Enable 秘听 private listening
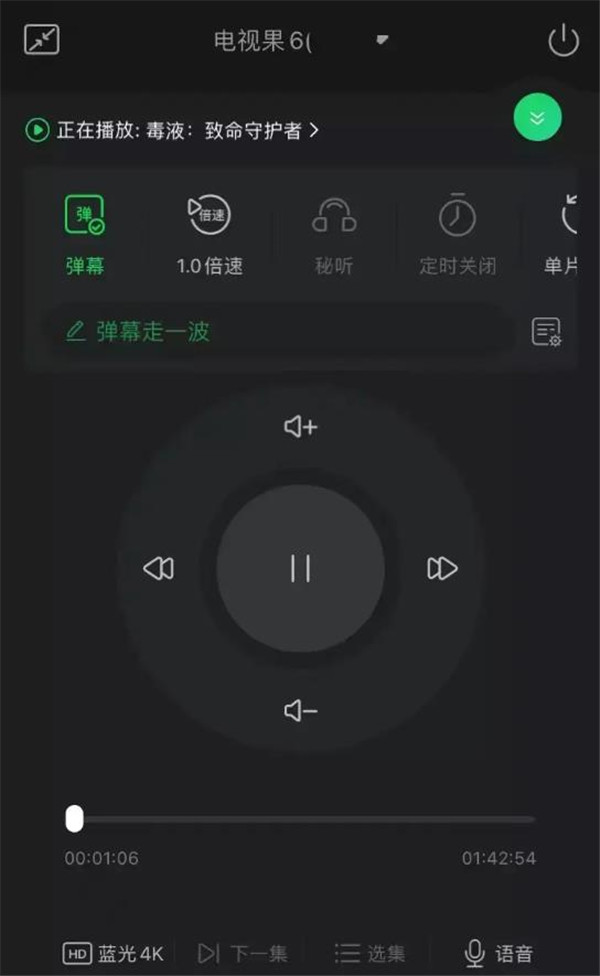 [x=334, y=235]
